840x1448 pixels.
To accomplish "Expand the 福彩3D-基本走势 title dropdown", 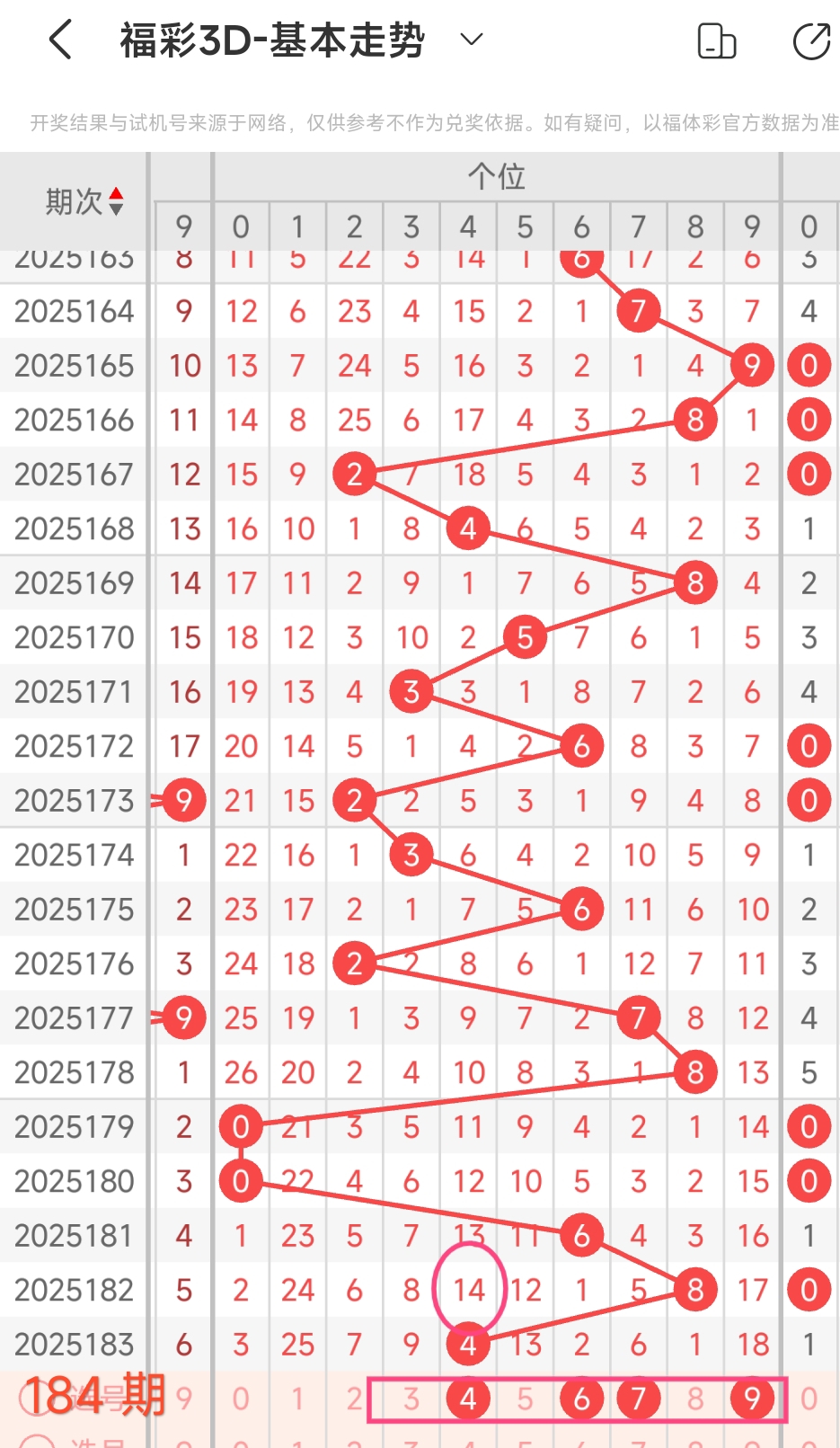I will 472,40.
